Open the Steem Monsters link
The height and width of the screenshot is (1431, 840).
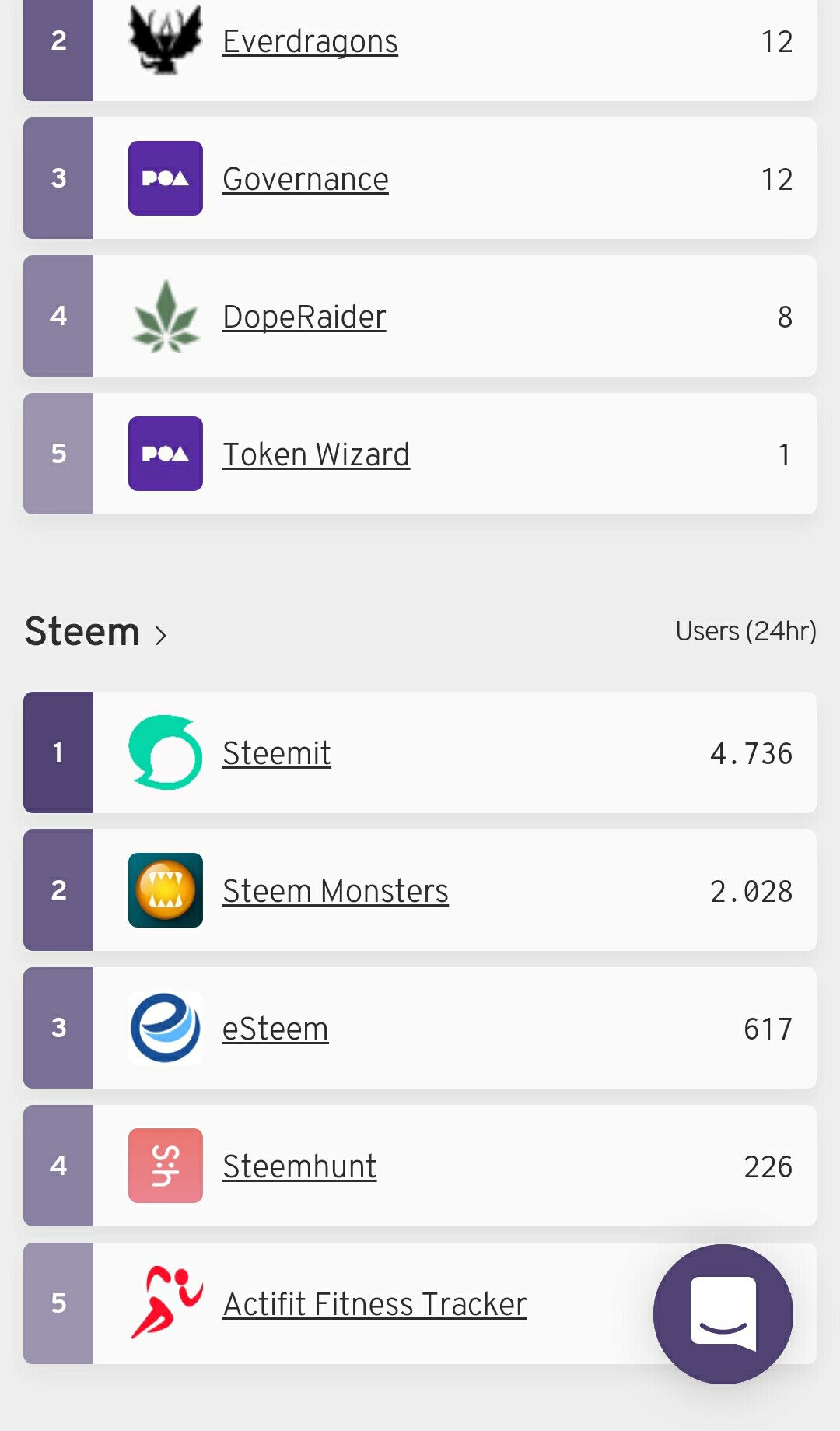click(335, 891)
